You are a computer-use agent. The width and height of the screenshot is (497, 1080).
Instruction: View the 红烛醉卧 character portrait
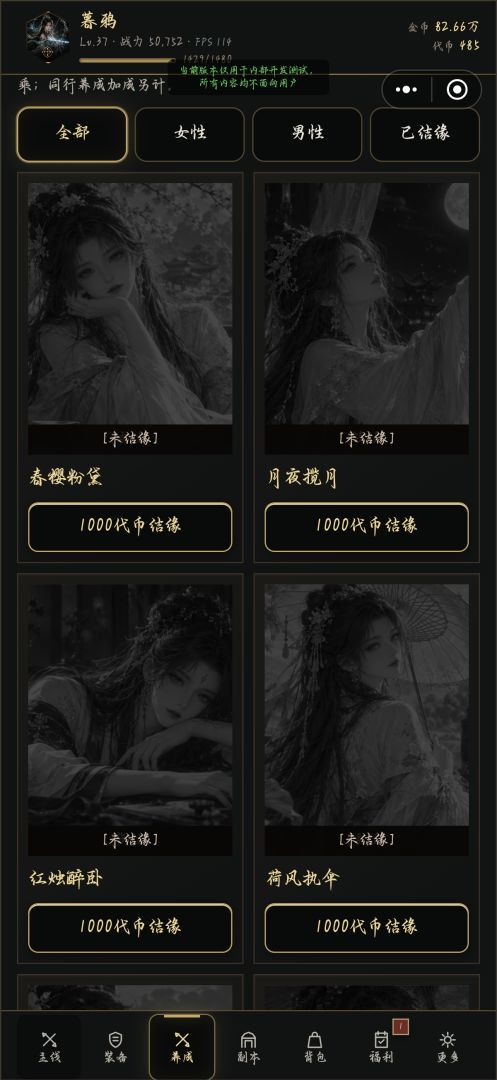coord(130,705)
